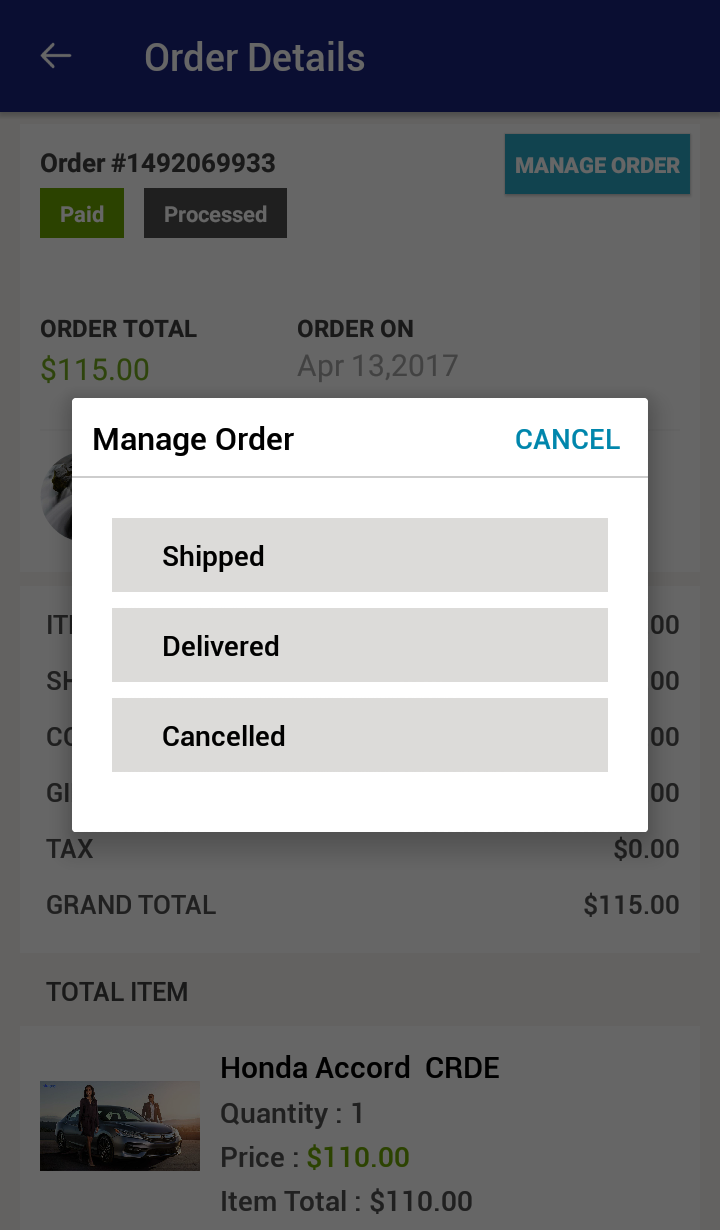Choose Cancelled for this order
This screenshot has width=720, height=1230.
[x=360, y=735]
